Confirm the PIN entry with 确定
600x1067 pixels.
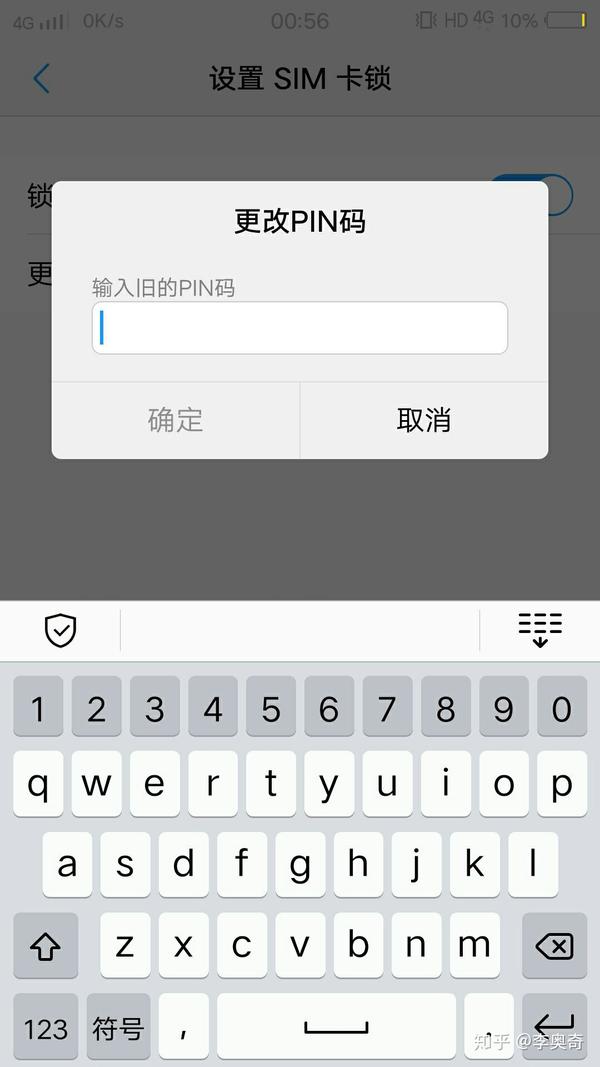click(x=176, y=420)
